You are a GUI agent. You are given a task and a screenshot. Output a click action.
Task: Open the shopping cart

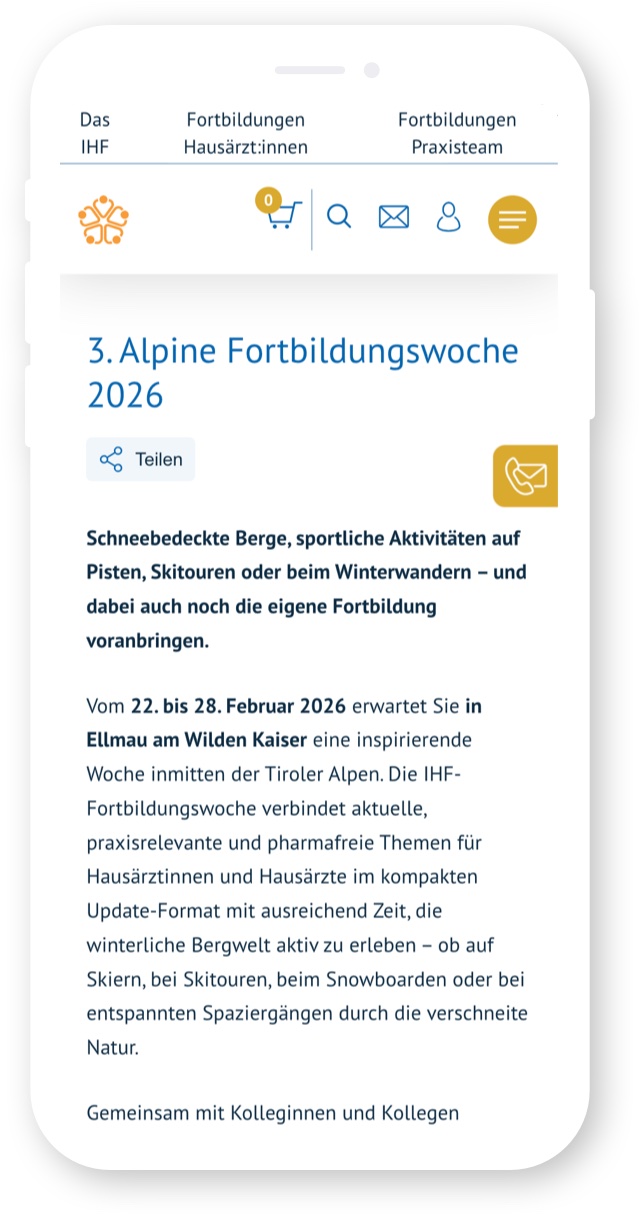280,212
